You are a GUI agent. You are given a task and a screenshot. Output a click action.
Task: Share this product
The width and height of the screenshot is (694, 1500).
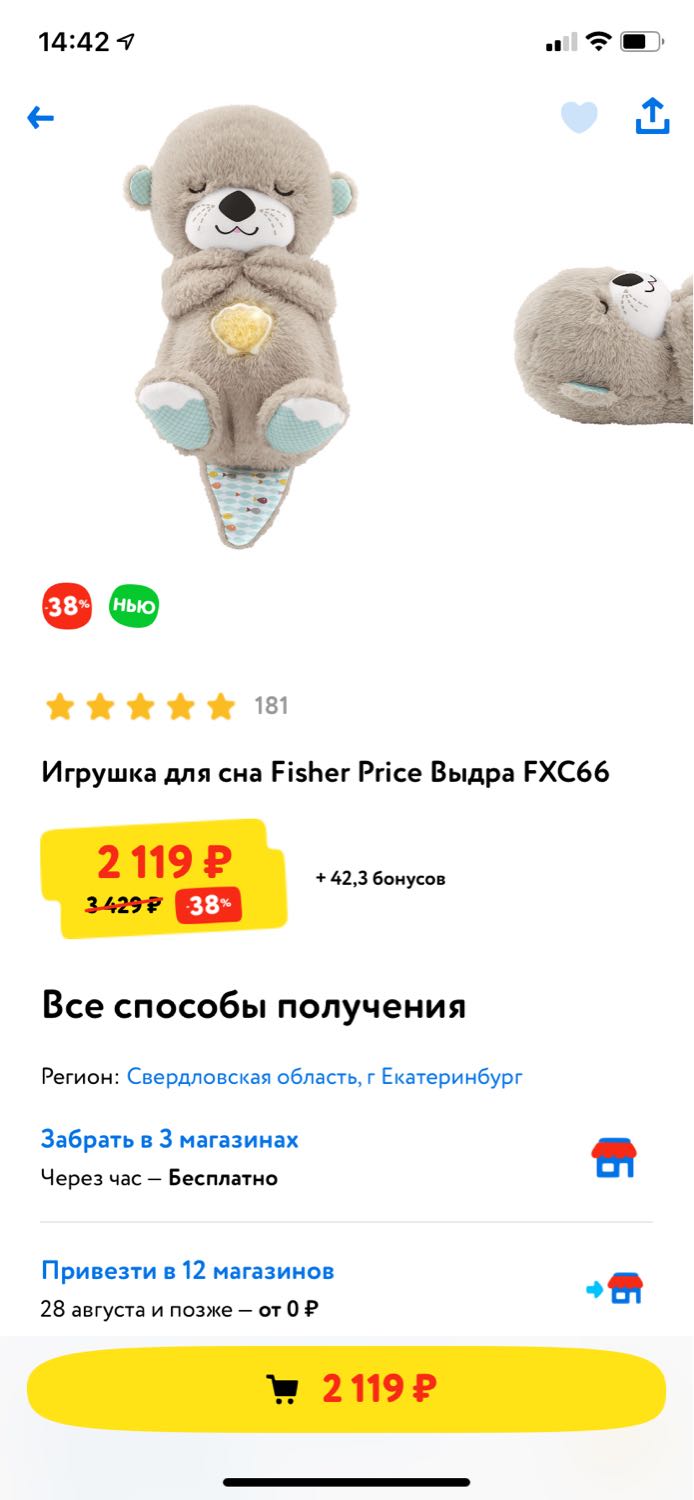point(652,115)
